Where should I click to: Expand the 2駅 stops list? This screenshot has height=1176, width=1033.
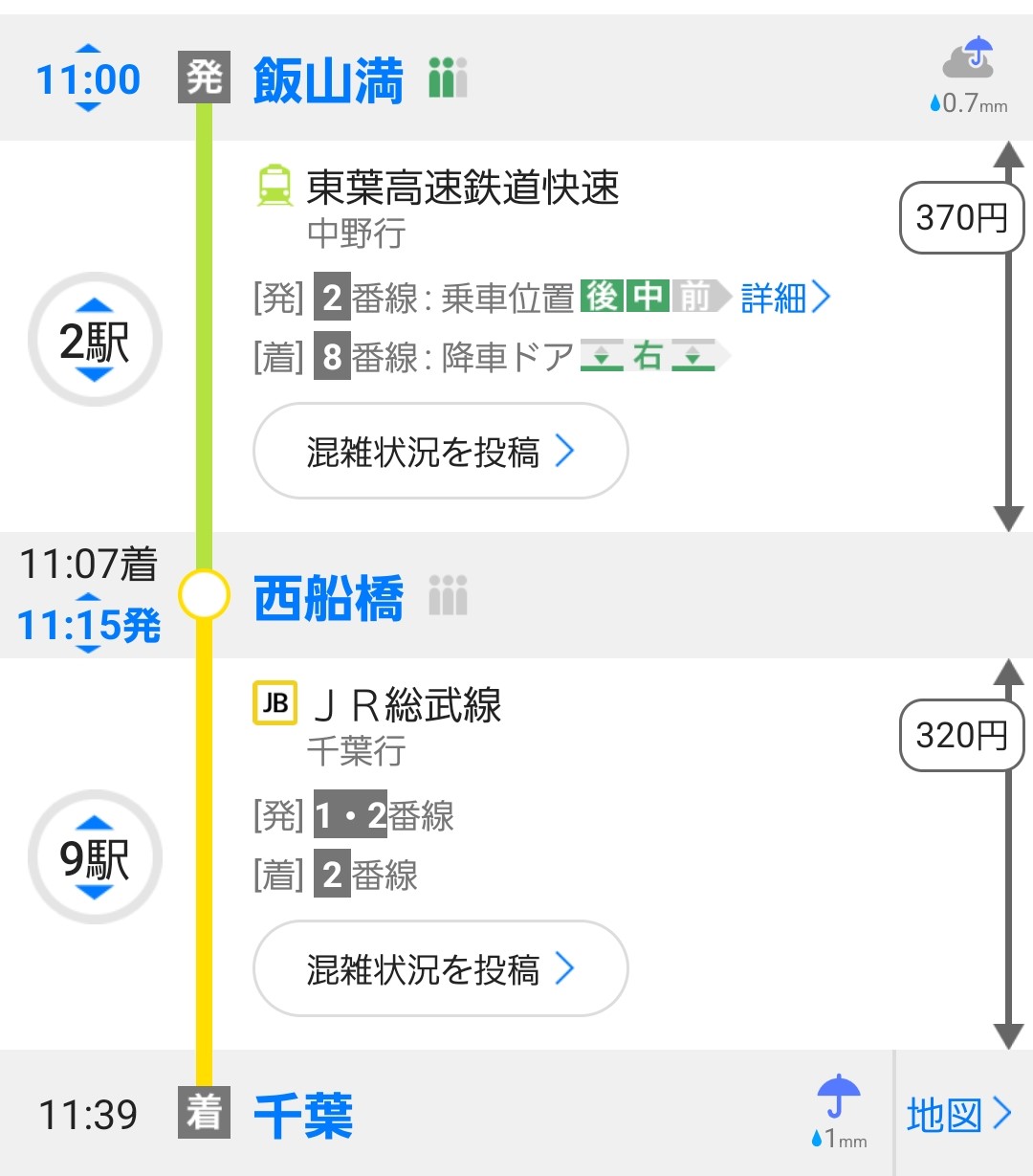pyautogui.click(x=94, y=340)
